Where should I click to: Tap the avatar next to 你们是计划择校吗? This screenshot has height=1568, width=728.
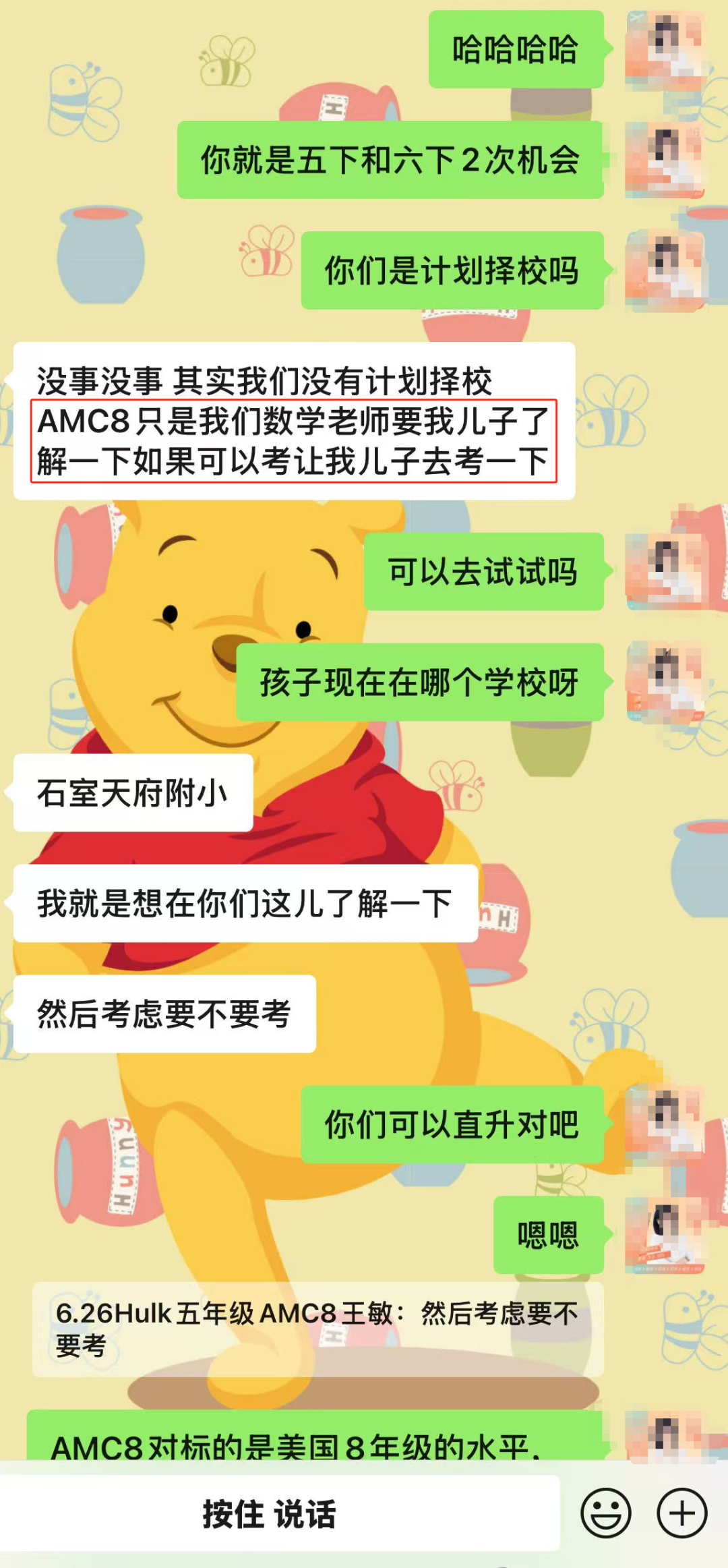665,270
